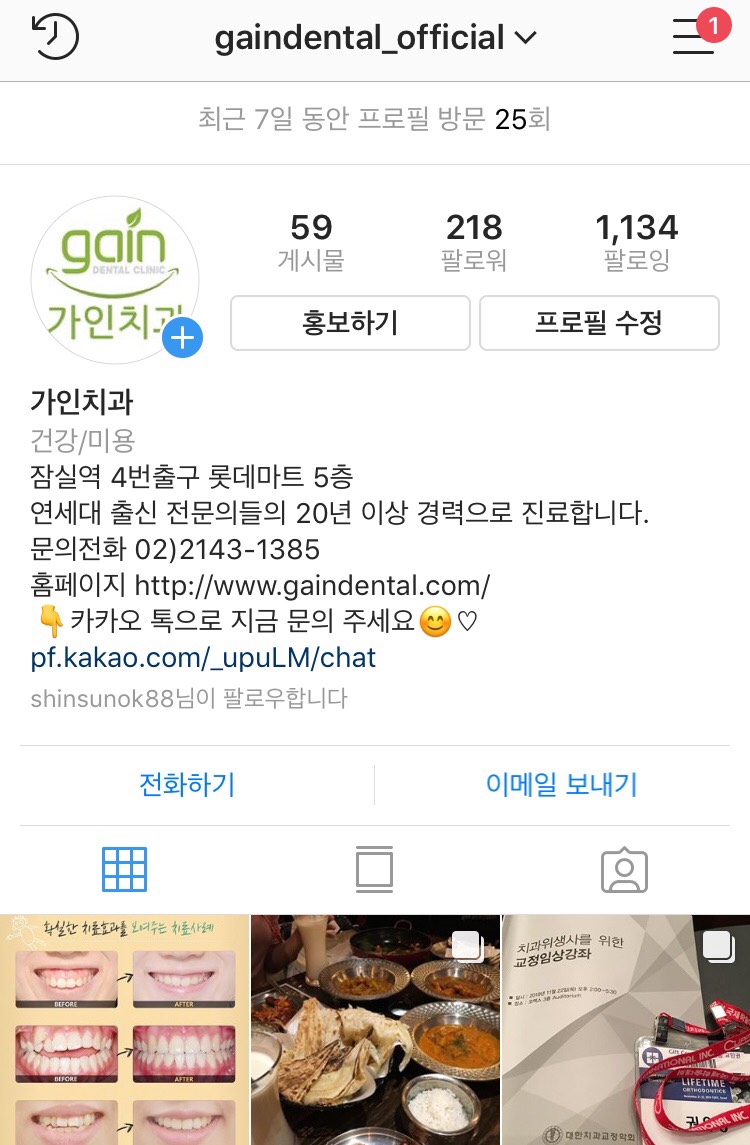
Task: Open the 218 followers list
Action: point(474,241)
